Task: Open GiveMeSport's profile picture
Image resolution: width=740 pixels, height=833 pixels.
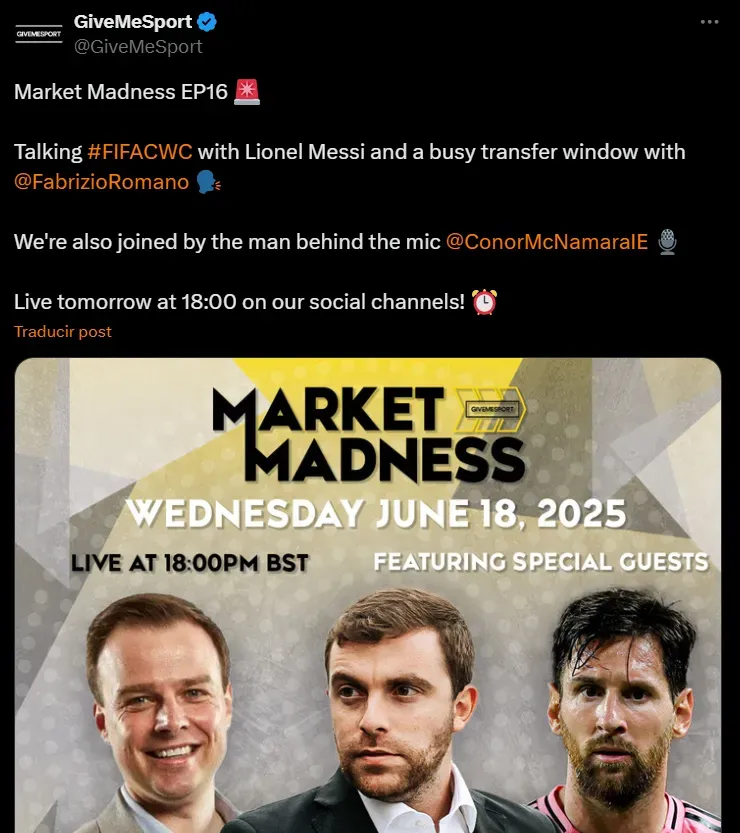Action: (38, 34)
